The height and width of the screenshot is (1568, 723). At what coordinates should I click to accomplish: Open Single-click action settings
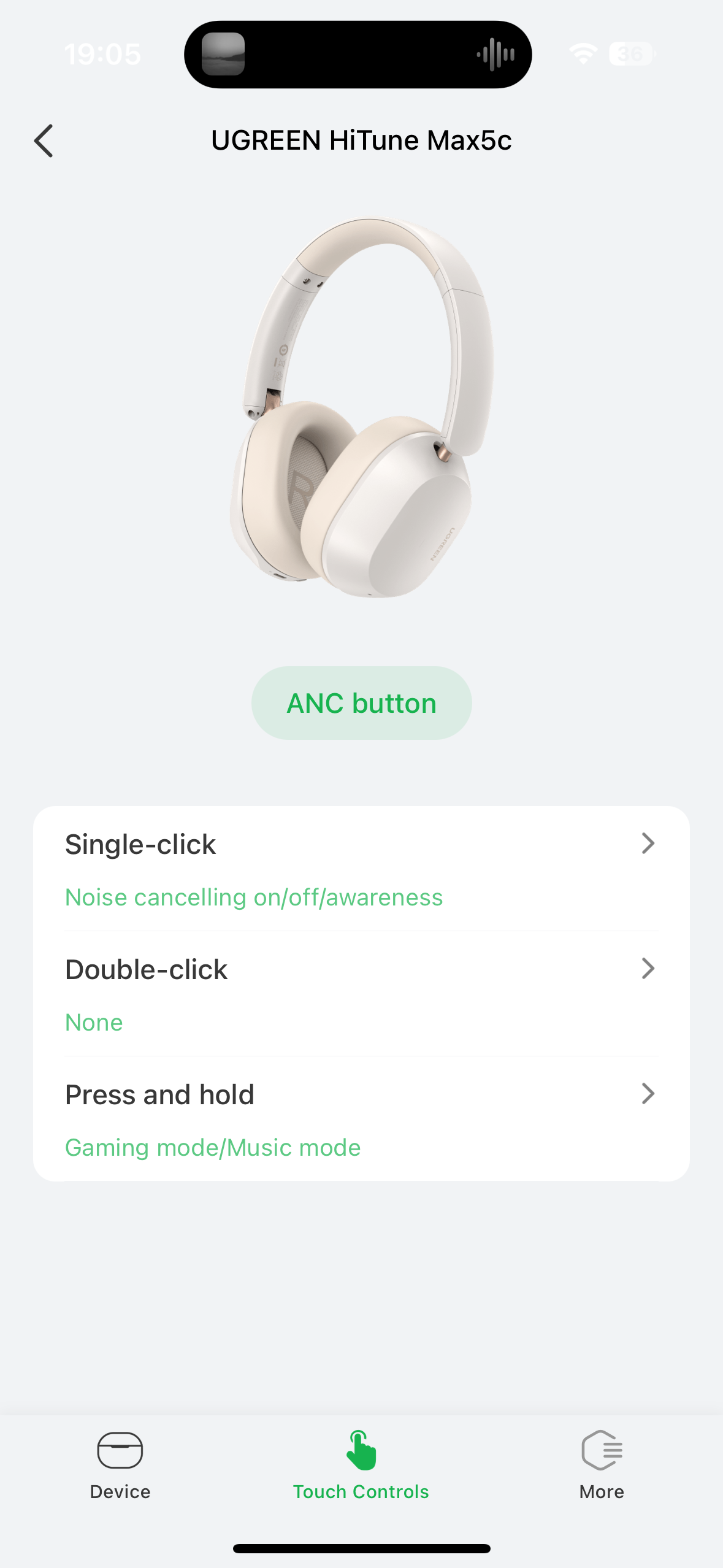[x=361, y=869]
